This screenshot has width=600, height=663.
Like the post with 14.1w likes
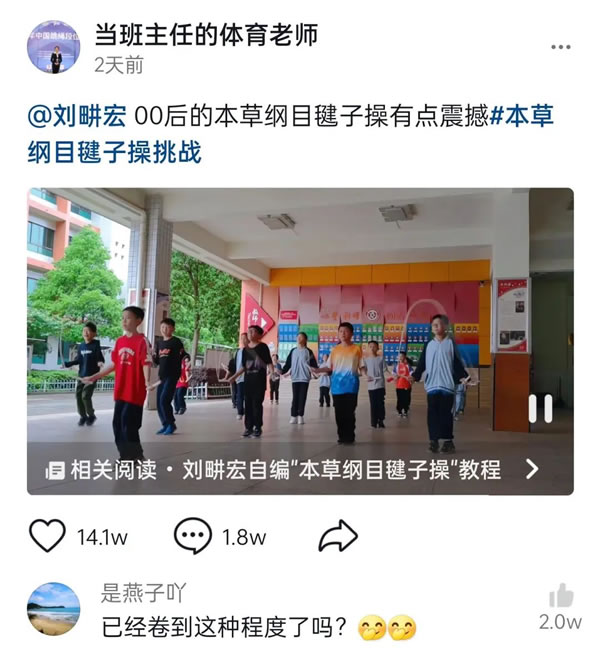[48, 536]
